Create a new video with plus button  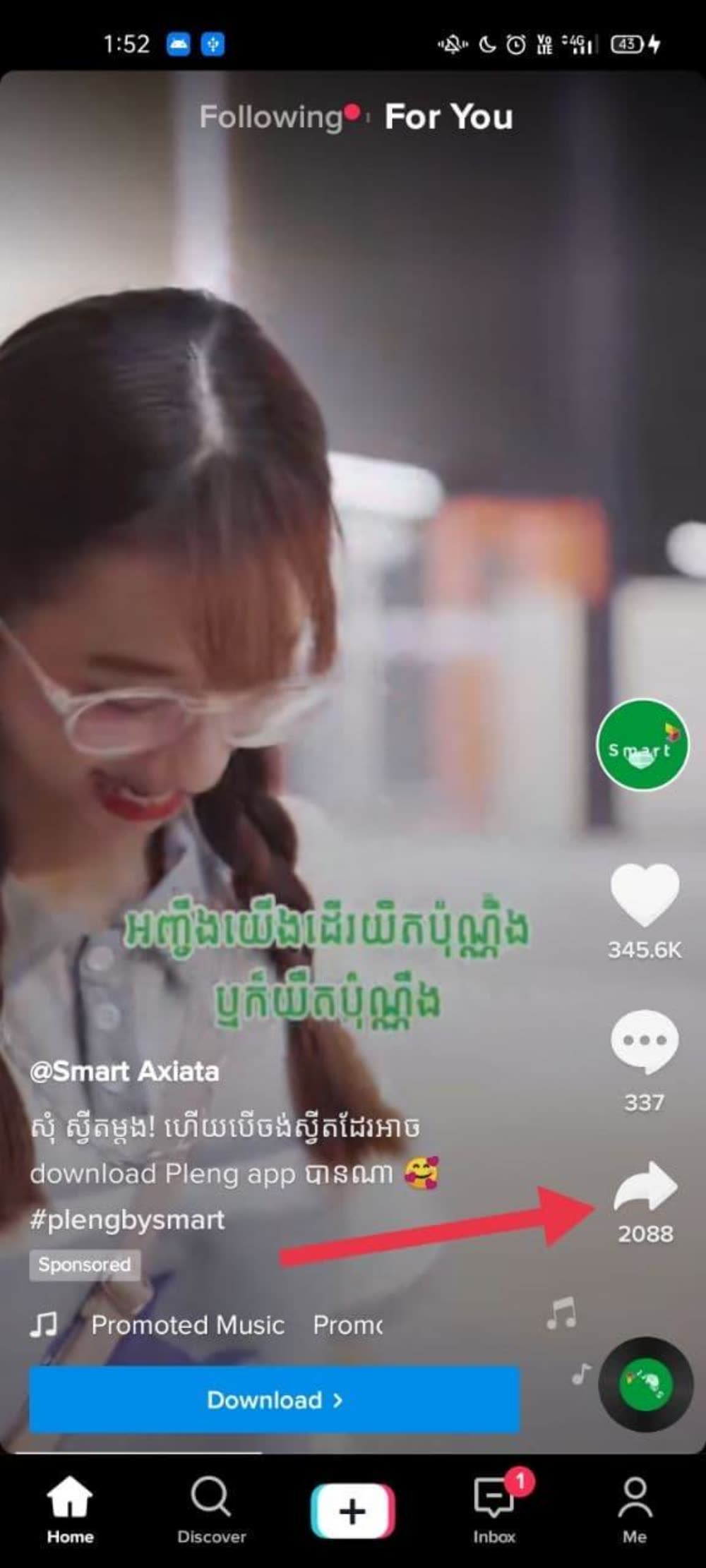(352, 1510)
